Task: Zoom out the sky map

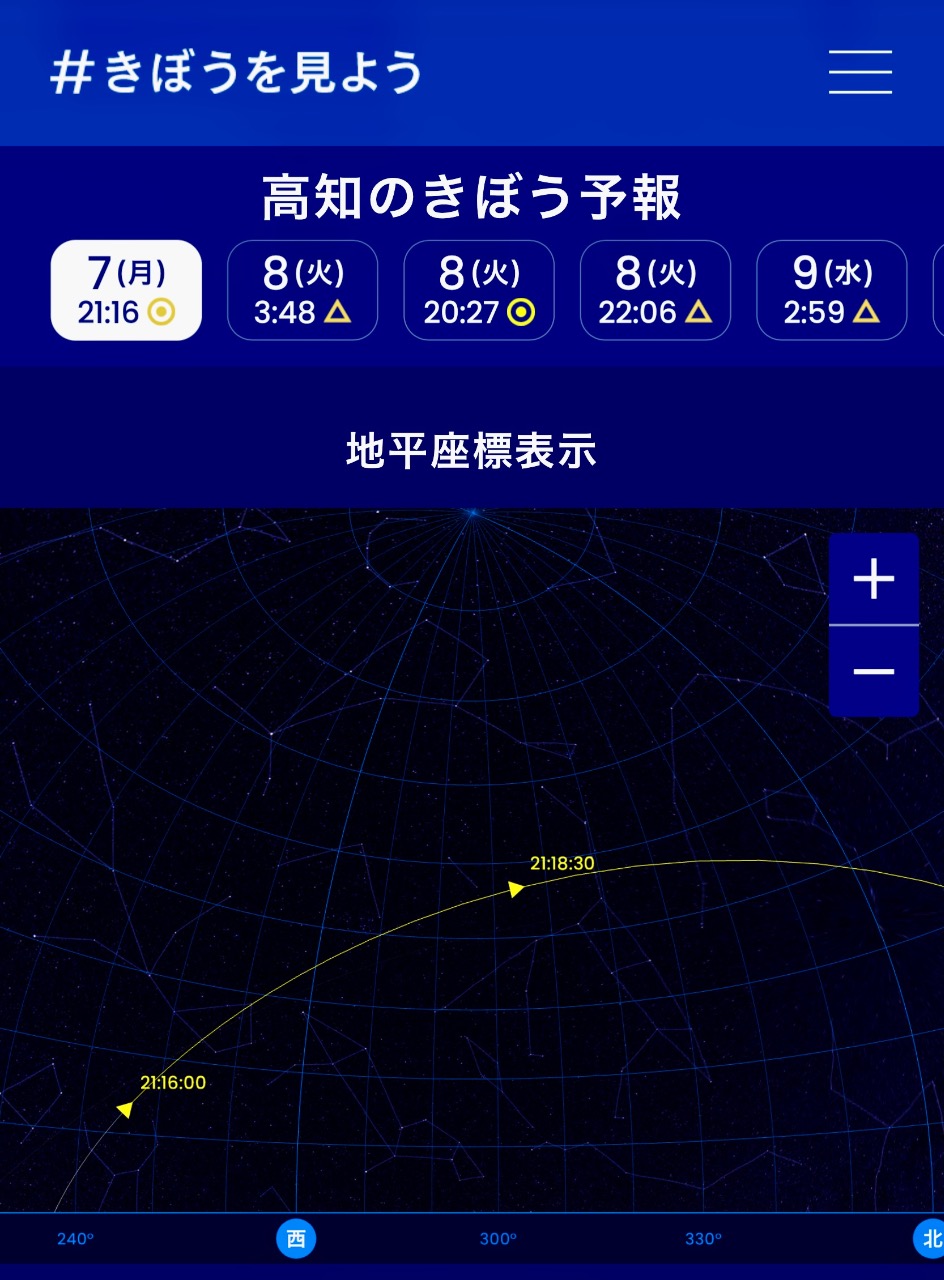Action: coord(873,671)
